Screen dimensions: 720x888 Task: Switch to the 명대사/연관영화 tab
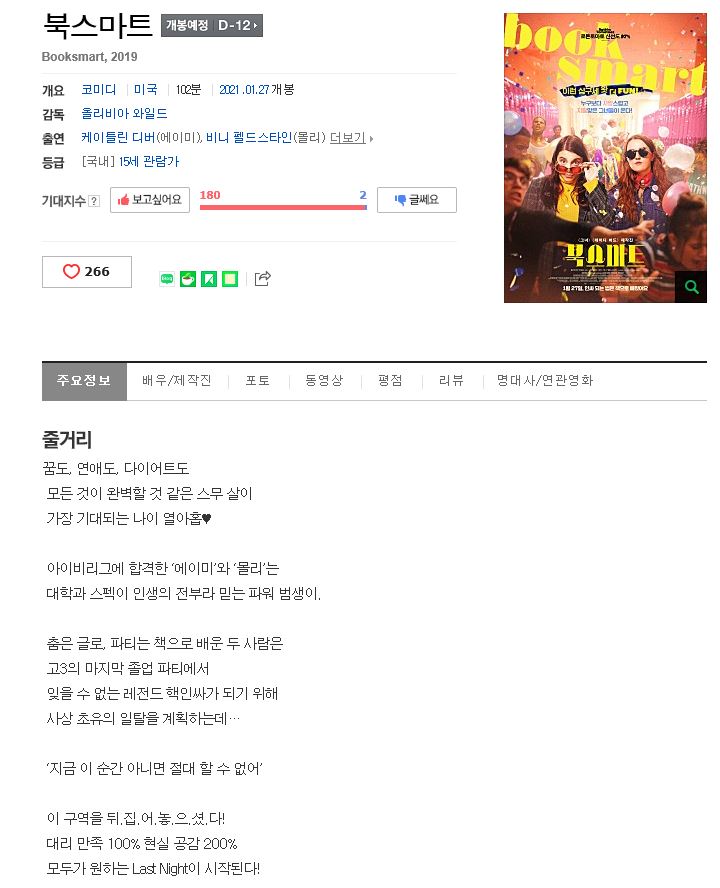[x=545, y=381]
